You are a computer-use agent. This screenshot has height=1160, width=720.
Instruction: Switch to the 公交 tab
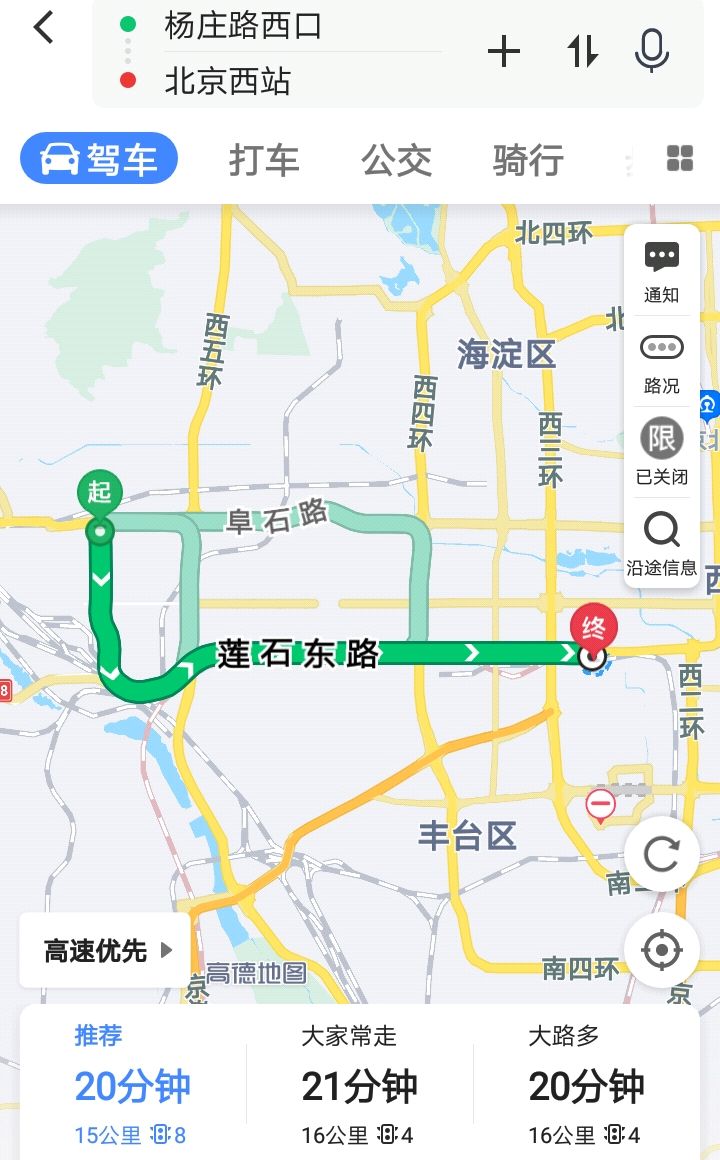pyautogui.click(x=397, y=160)
